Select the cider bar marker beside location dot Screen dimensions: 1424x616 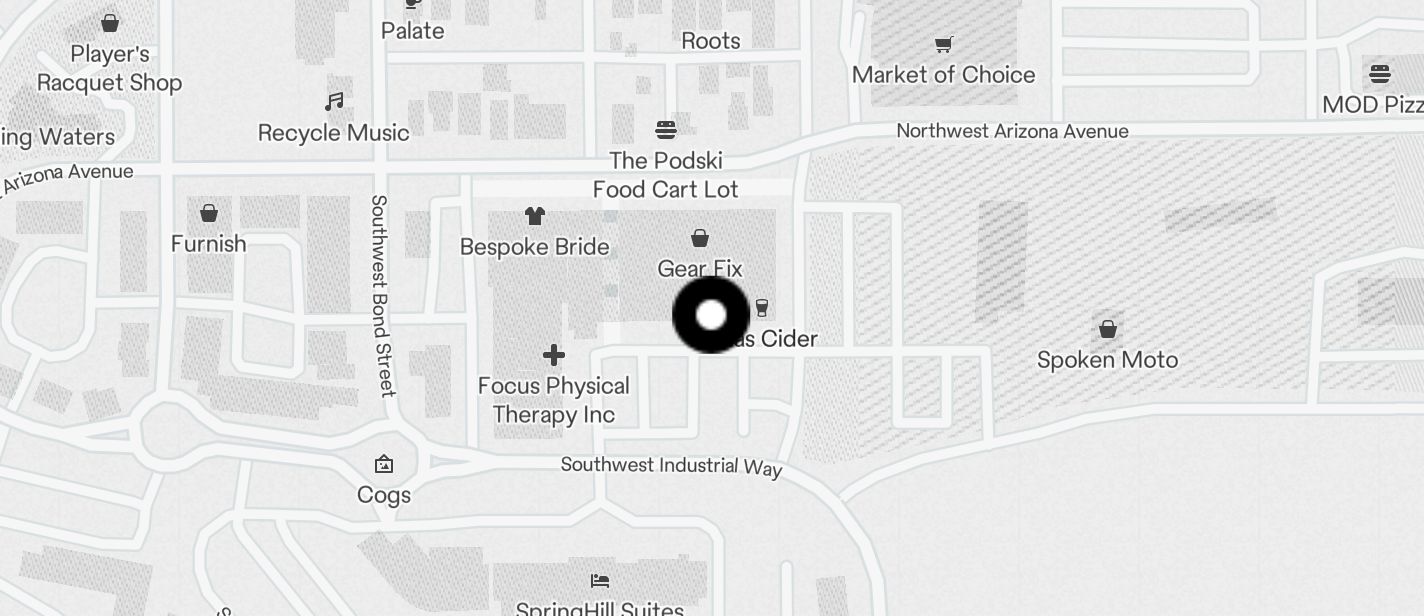[763, 308]
